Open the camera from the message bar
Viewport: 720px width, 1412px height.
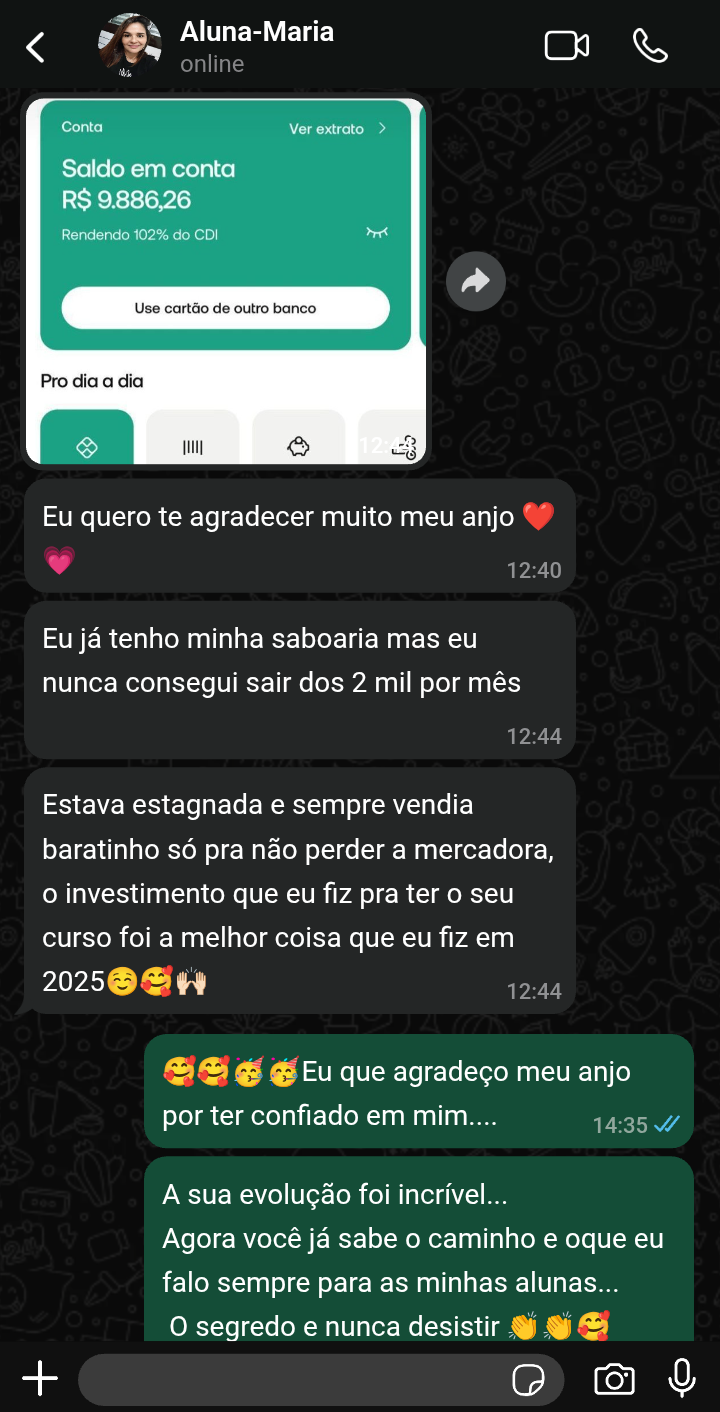(x=614, y=1378)
